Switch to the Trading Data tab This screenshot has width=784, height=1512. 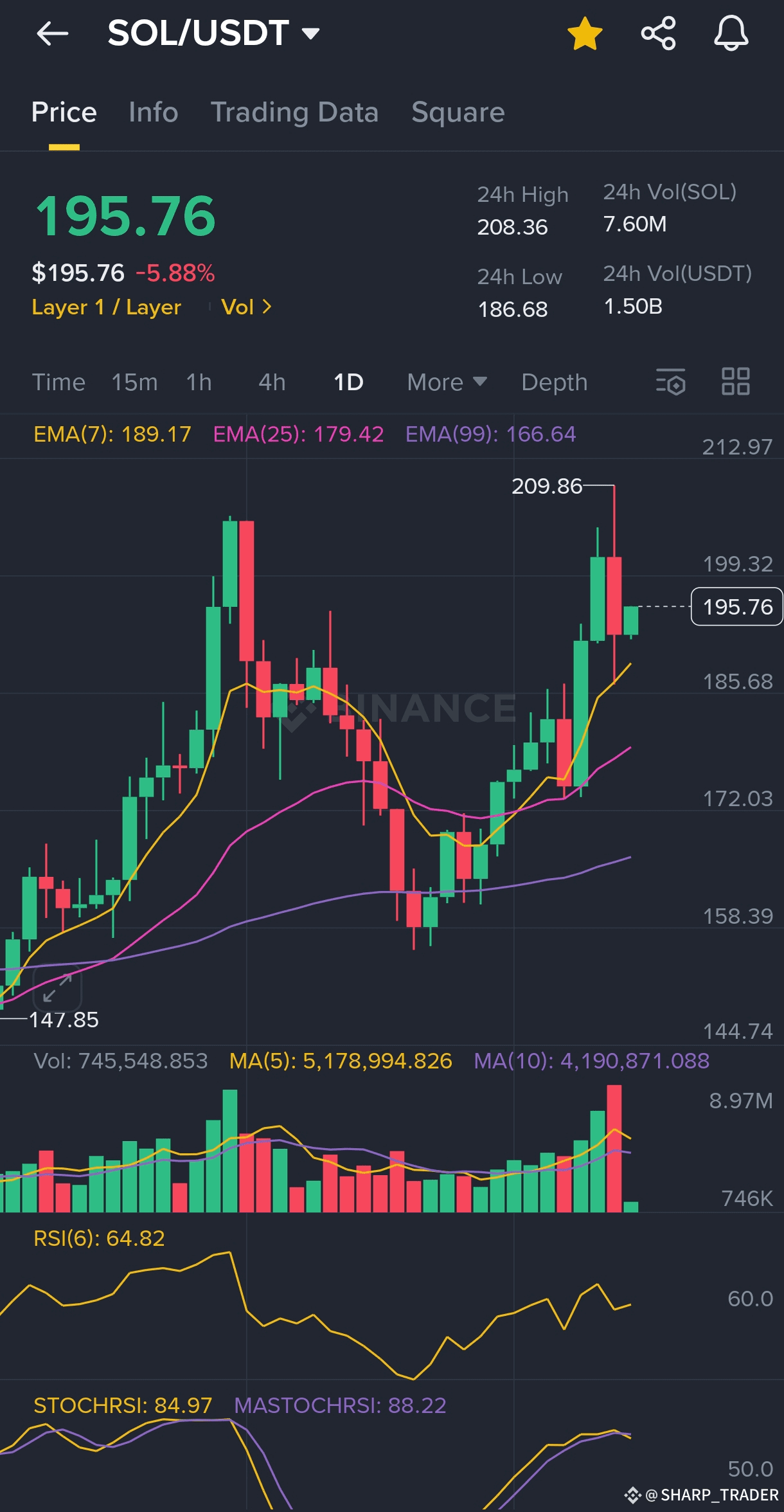click(x=294, y=113)
